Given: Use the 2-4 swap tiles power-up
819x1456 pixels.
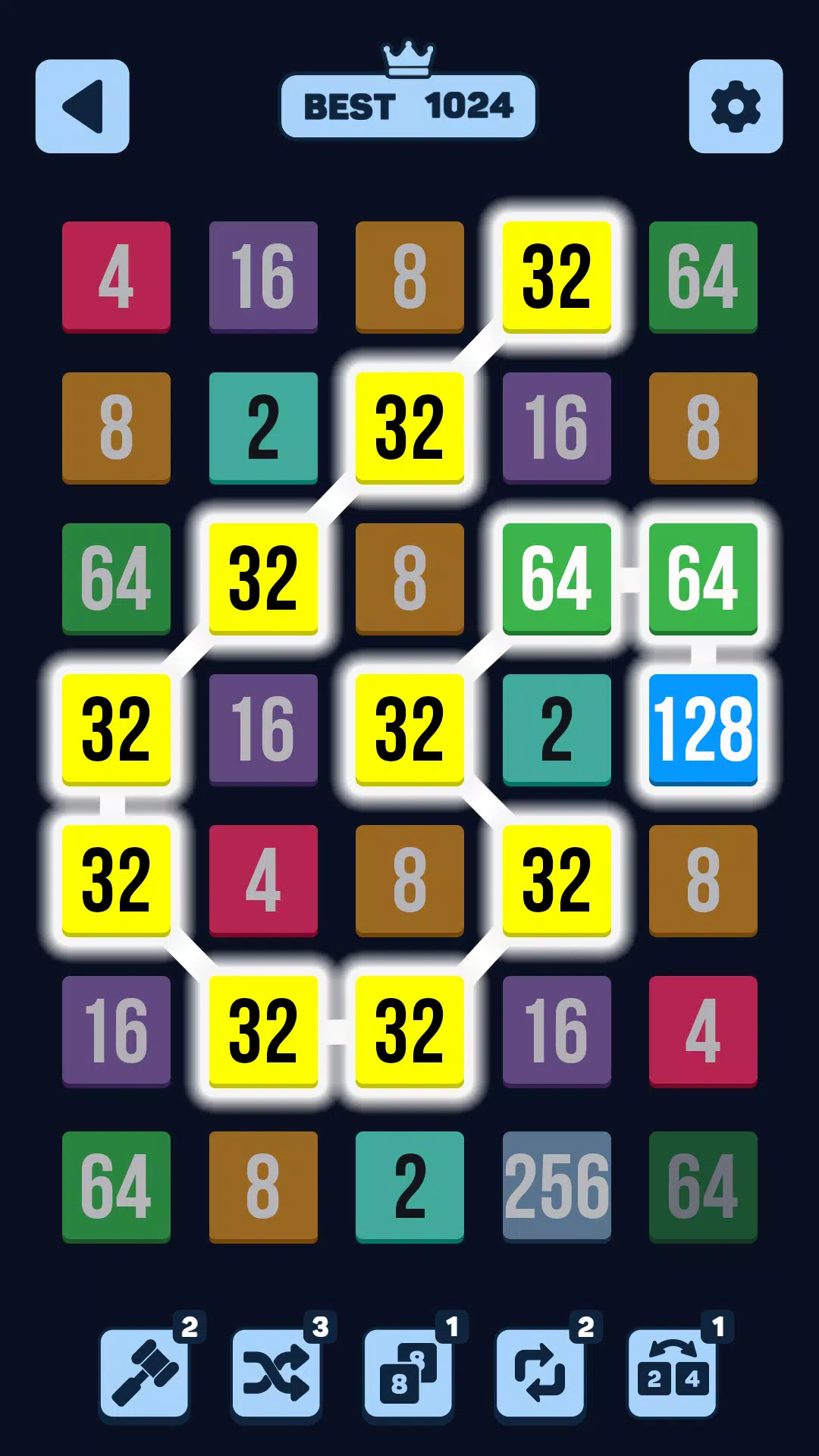Looking at the screenshot, I should pos(672,1373).
